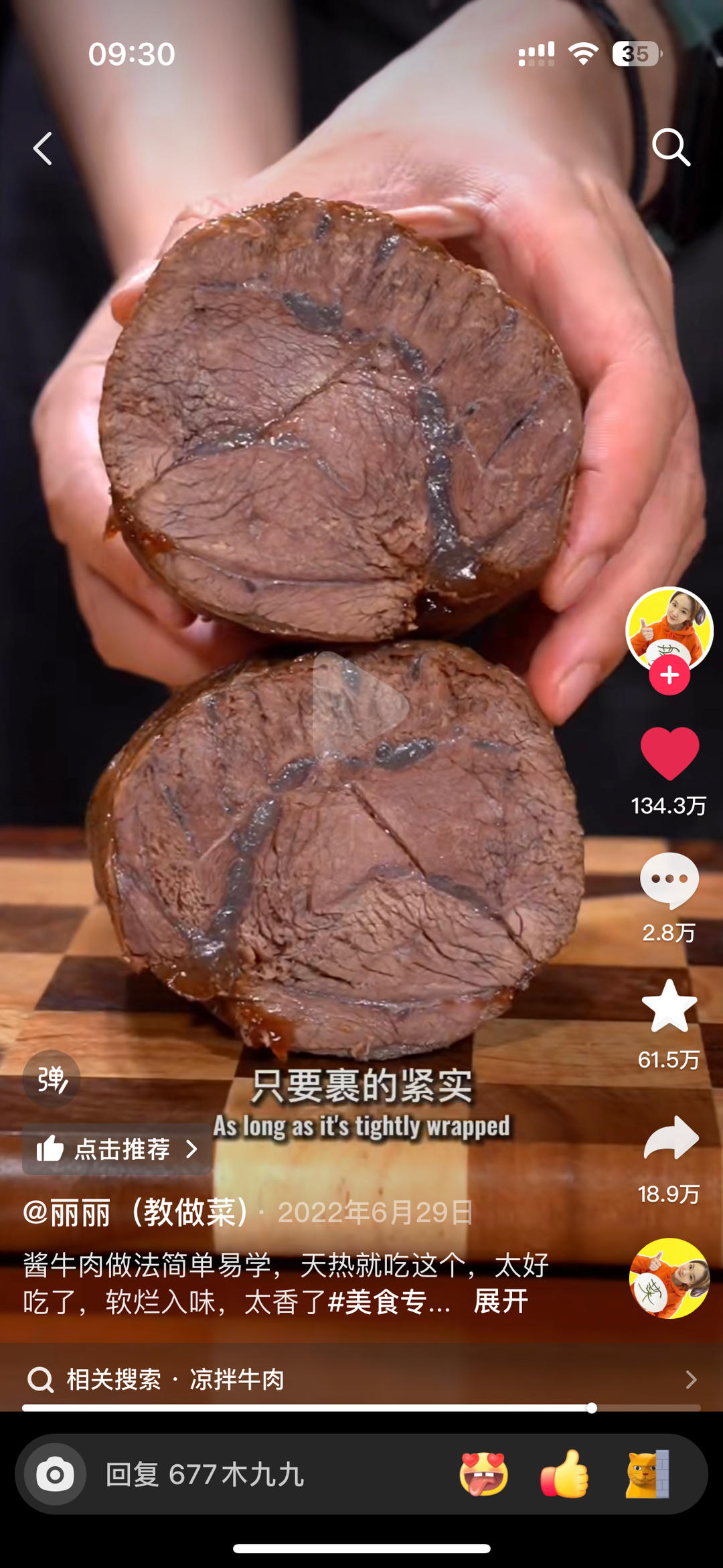Open the comments bubble
The height and width of the screenshot is (1568, 723).
tap(669, 880)
